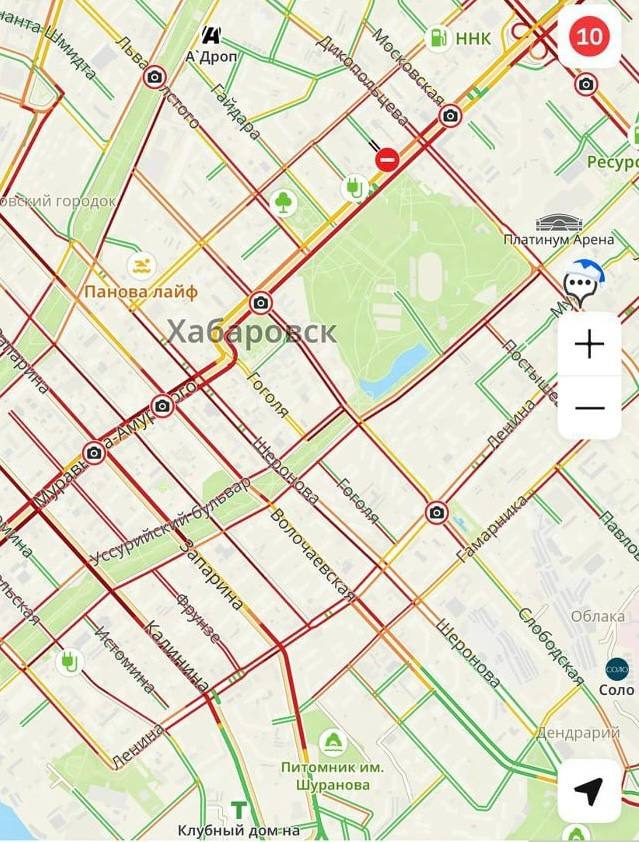View the А'Дроп place on the map
This screenshot has width=639, height=842.
point(211,36)
